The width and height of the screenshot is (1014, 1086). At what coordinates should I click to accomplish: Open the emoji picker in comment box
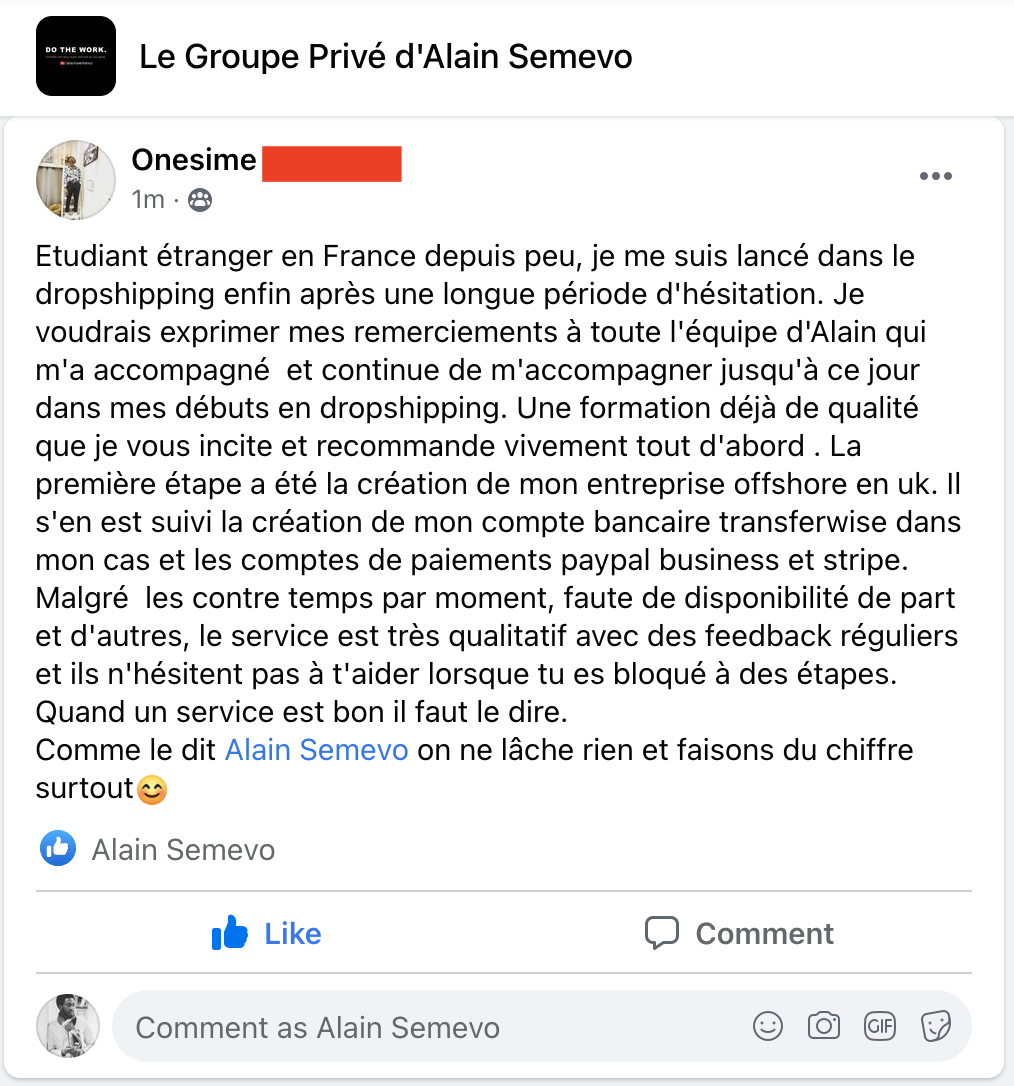pyautogui.click(x=767, y=1025)
